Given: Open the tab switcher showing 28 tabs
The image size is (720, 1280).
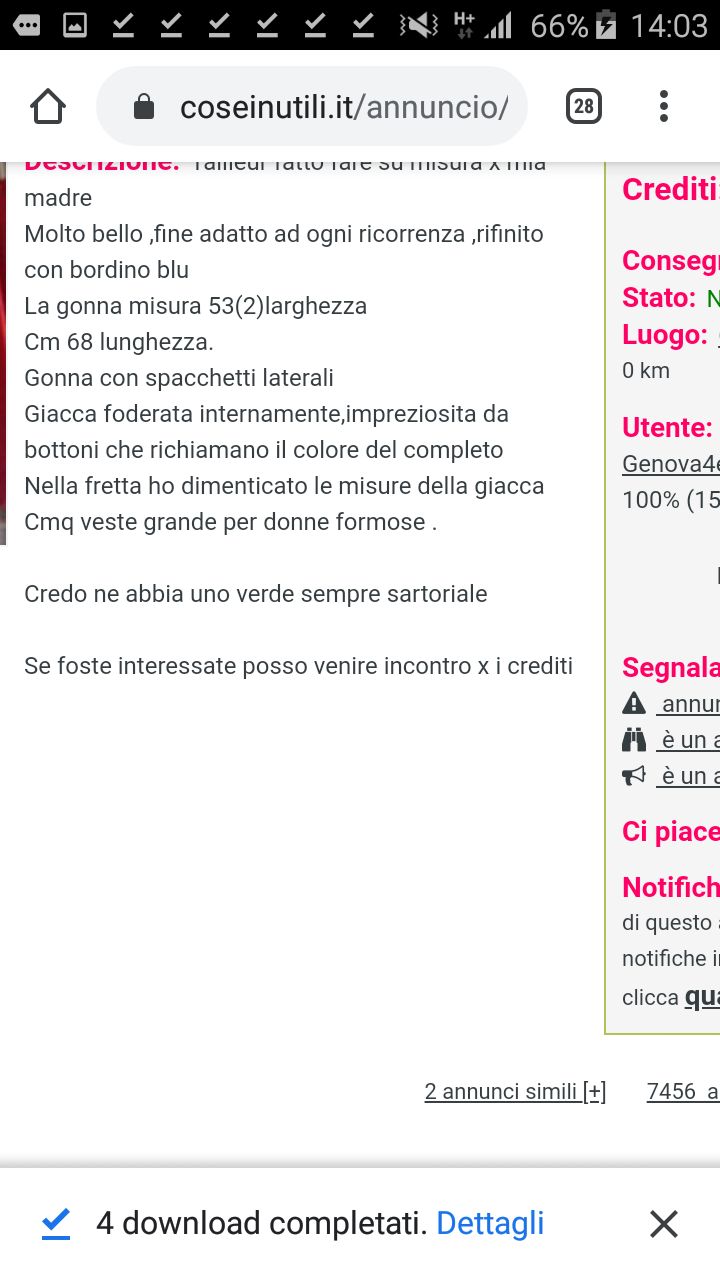Looking at the screenshot, I should click(x=584, y=106).
